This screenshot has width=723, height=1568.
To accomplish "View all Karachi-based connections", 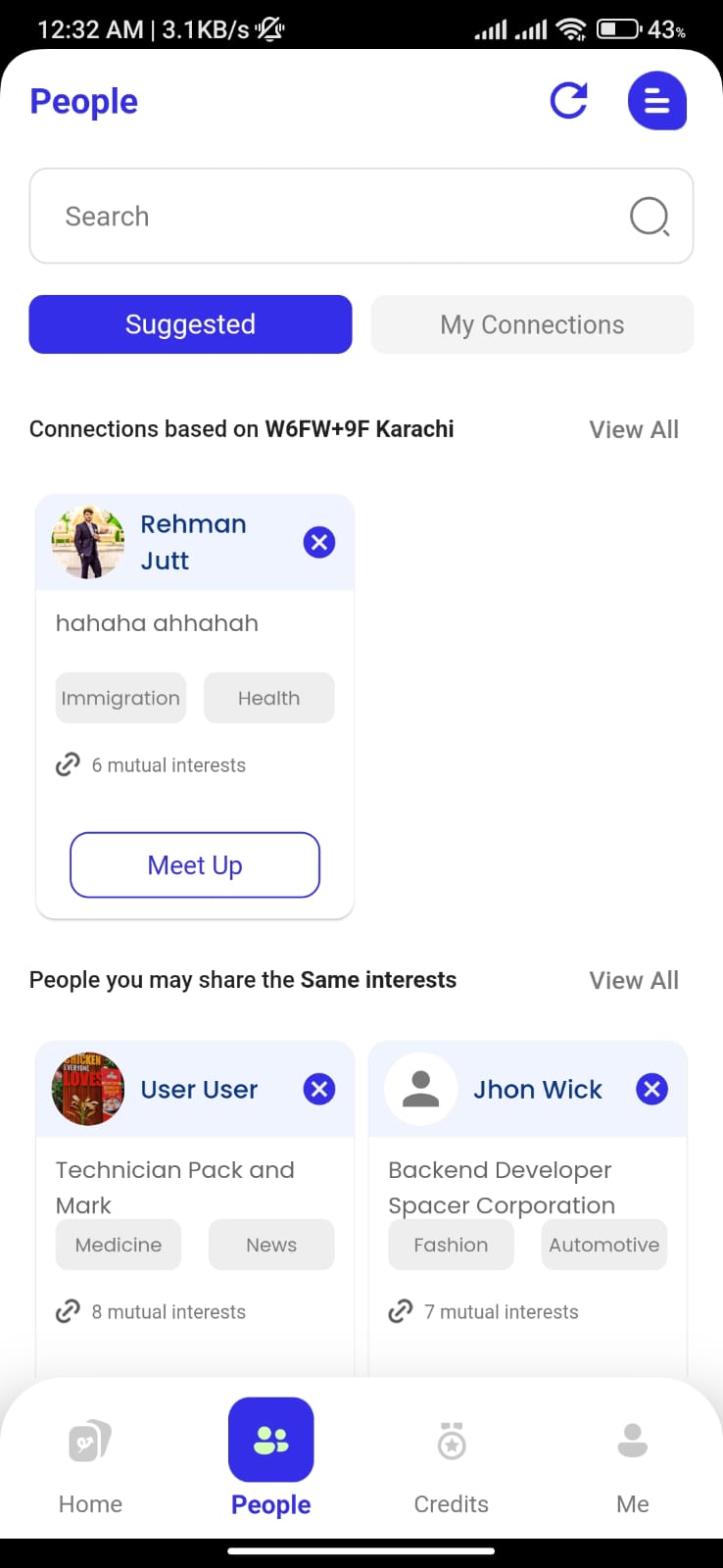I will tap(634, 429).
